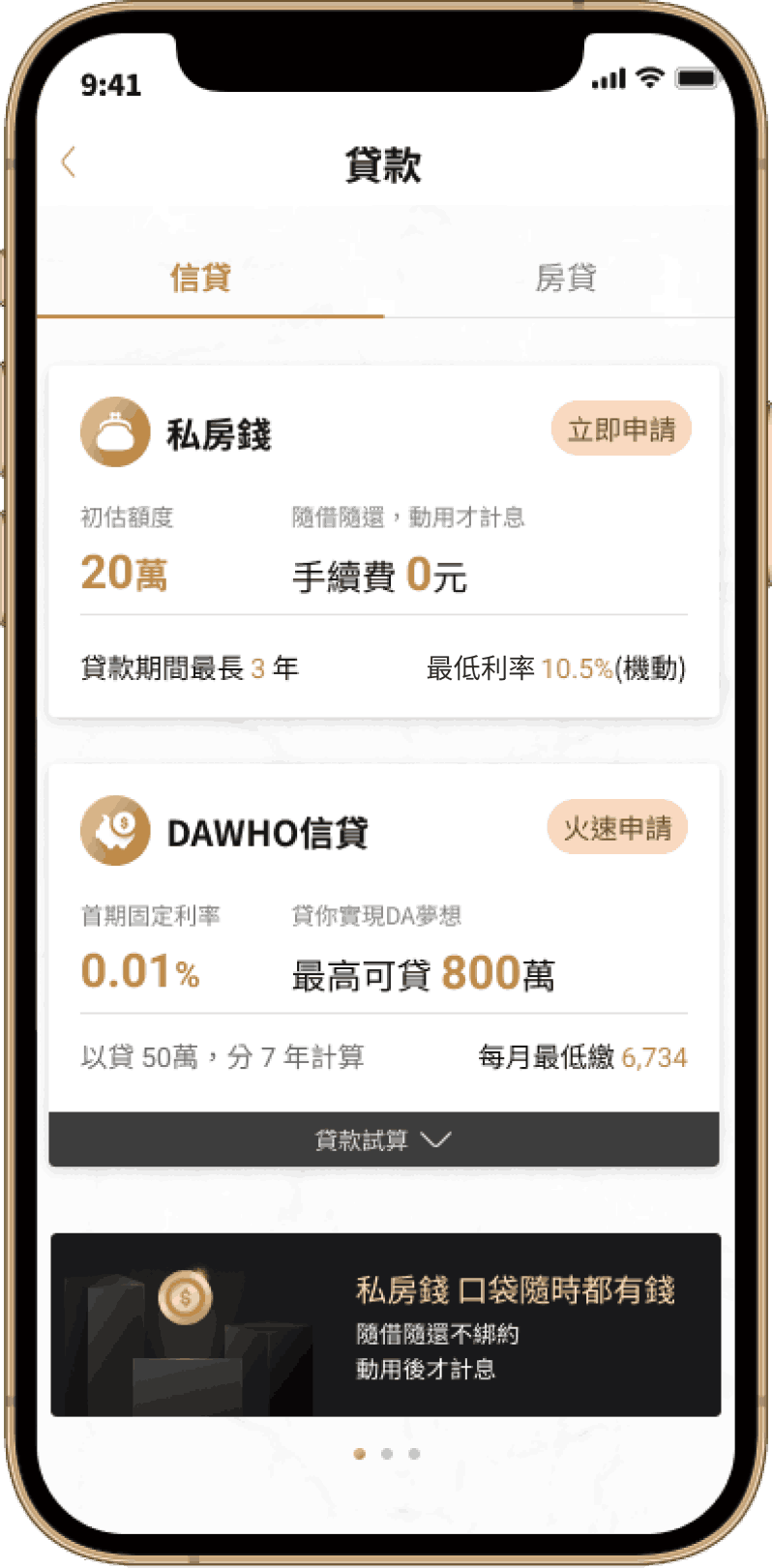Expand the 貸款試算 calculator bar
Image resolution: width=772 pixels, height=1568 pixels.
tap(384, 1139)
